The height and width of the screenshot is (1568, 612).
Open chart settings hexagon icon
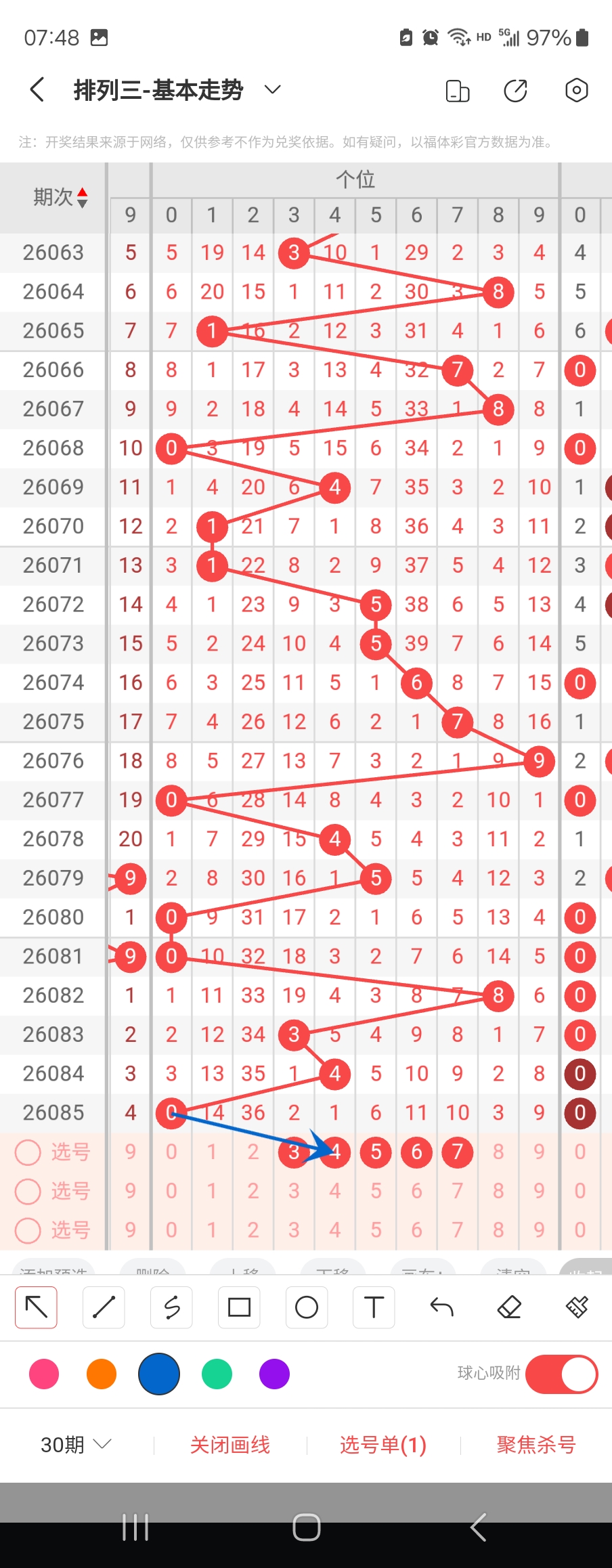576,90
